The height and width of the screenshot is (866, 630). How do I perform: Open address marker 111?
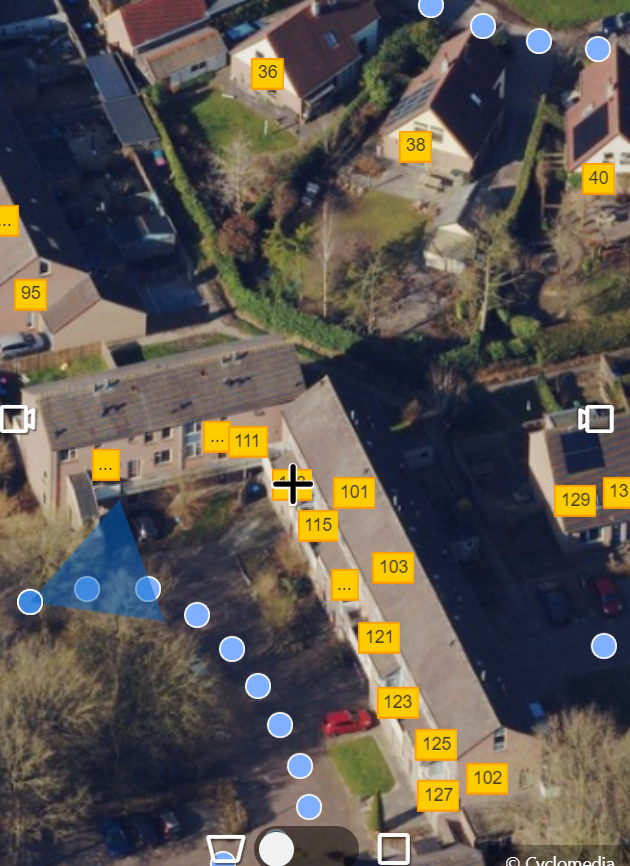click(247, 441)
